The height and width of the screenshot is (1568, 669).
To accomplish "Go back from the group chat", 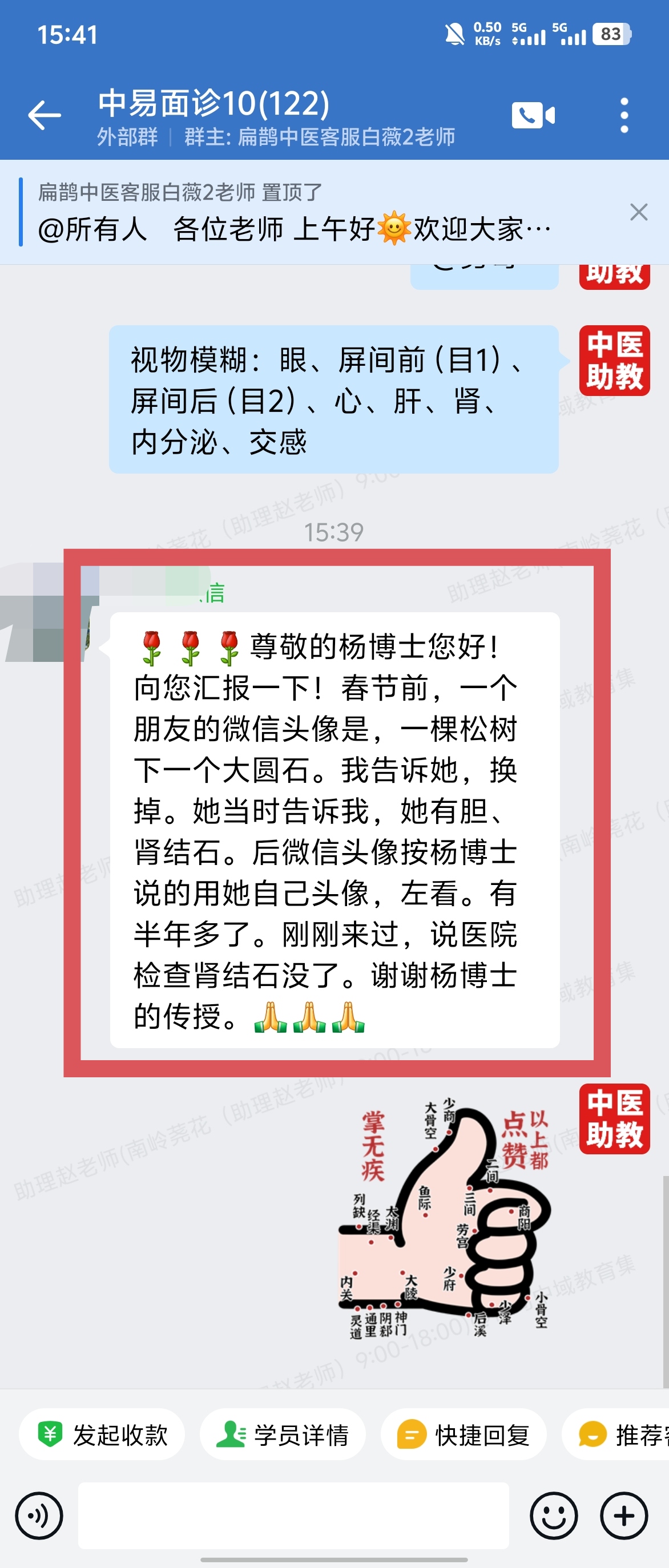I will pos(45,115).
